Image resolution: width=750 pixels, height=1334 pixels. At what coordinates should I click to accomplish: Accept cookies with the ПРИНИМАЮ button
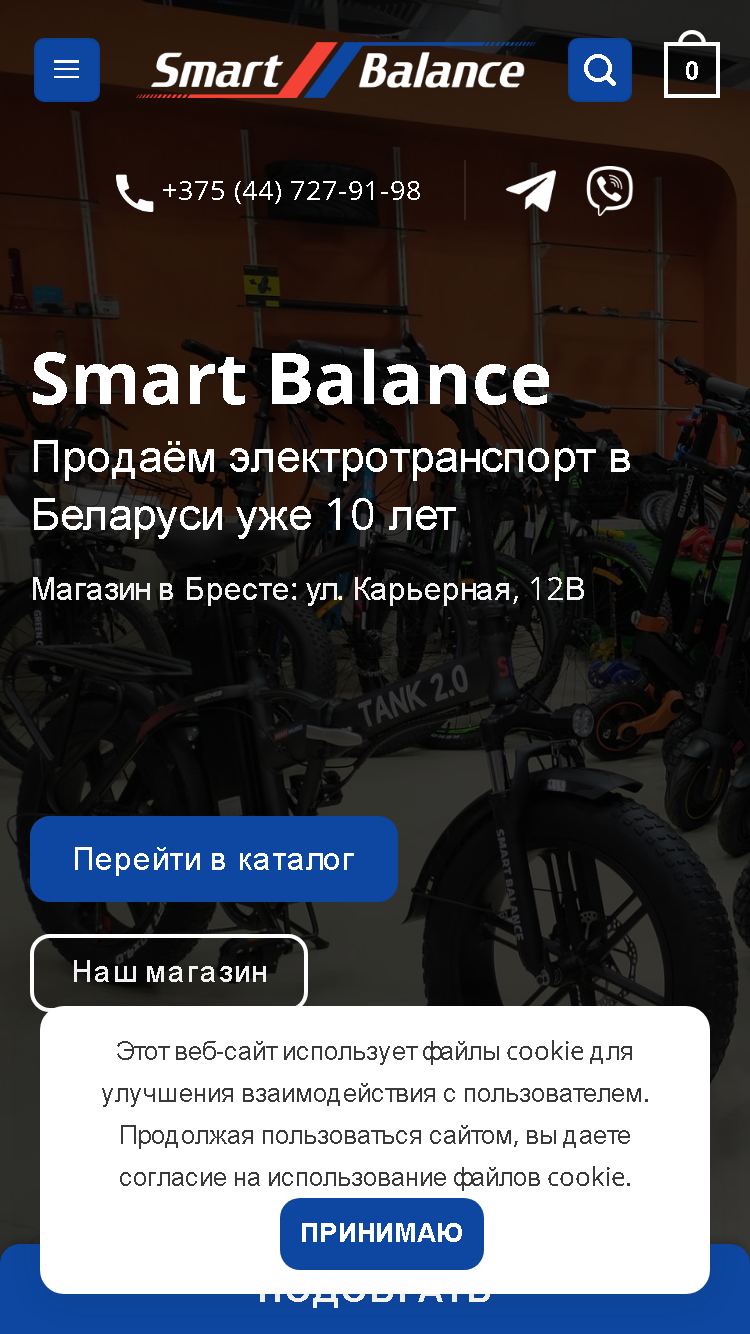coord(382,1233)
